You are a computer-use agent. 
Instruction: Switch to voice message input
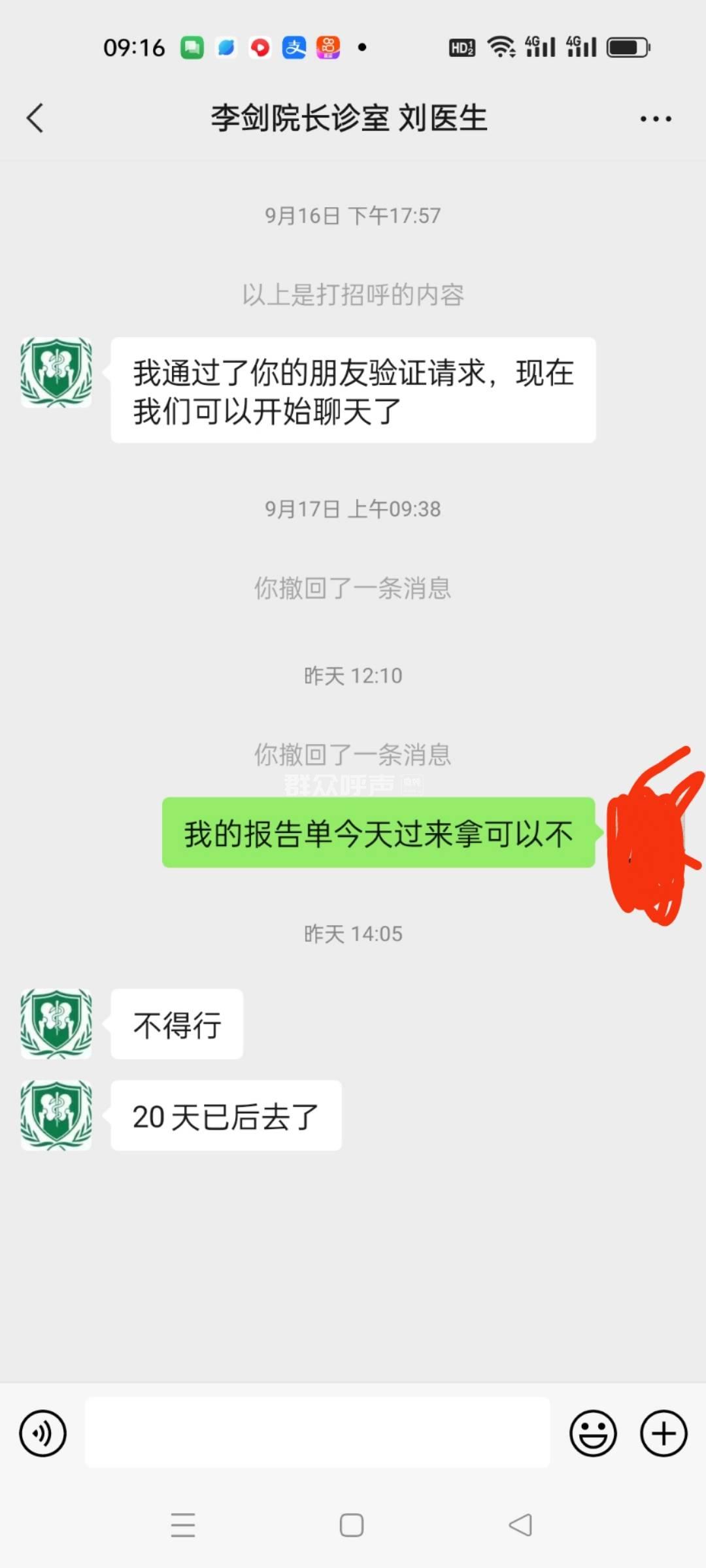coord(43,1433)
